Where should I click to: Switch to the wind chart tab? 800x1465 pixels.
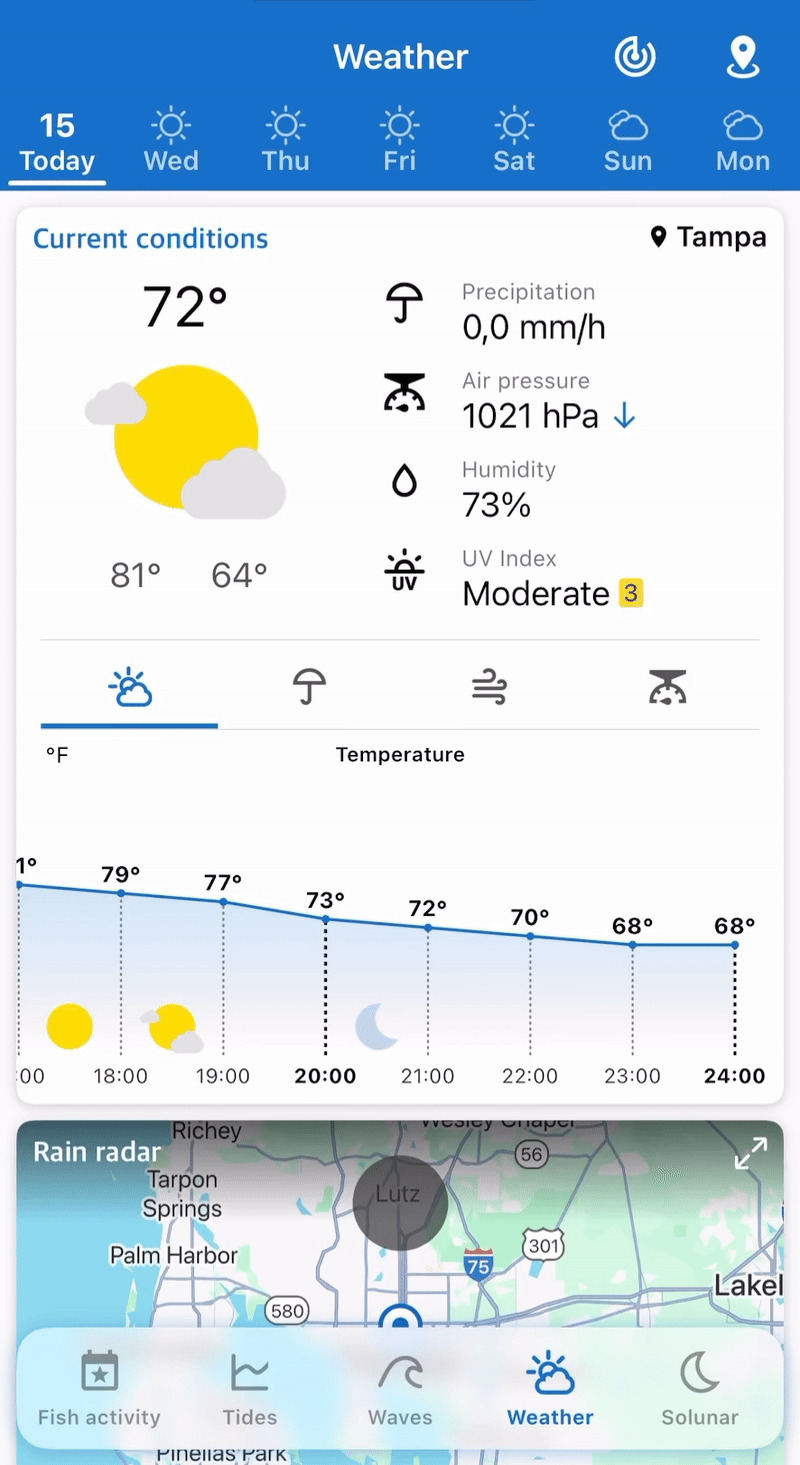click(489, 688)
